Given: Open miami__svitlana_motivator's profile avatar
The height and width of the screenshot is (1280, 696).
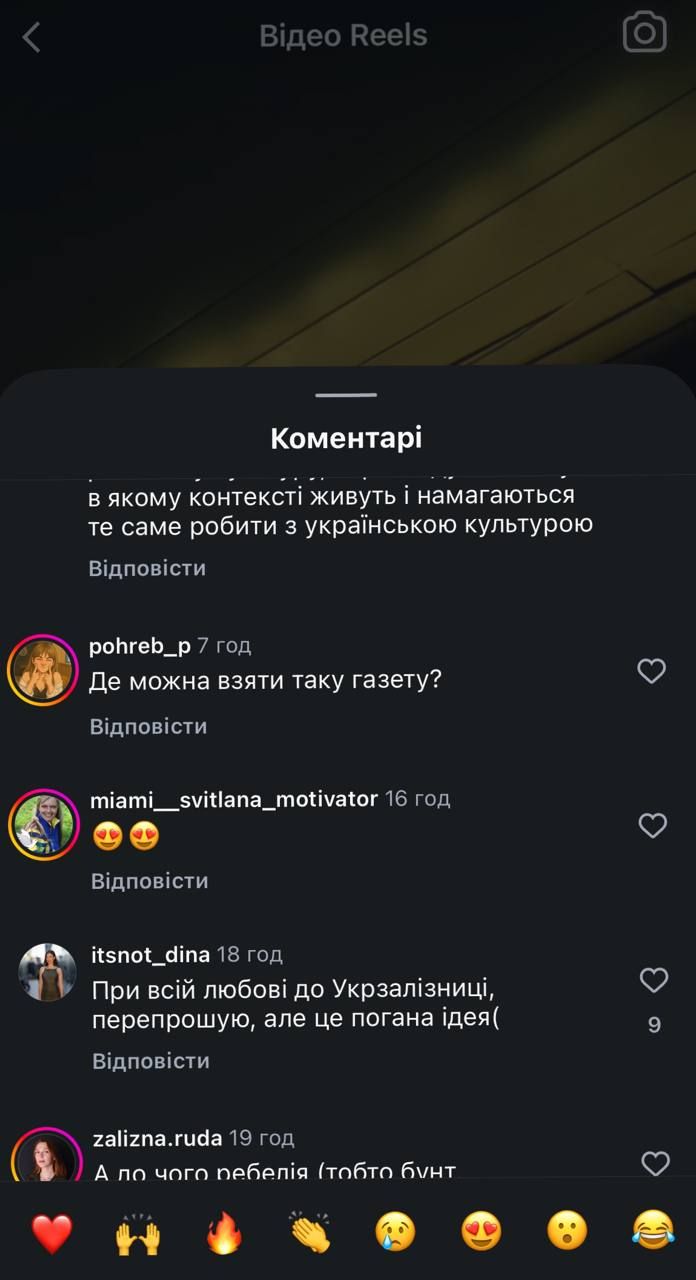Looking at the screenshot, I should [x=44, y=824].
